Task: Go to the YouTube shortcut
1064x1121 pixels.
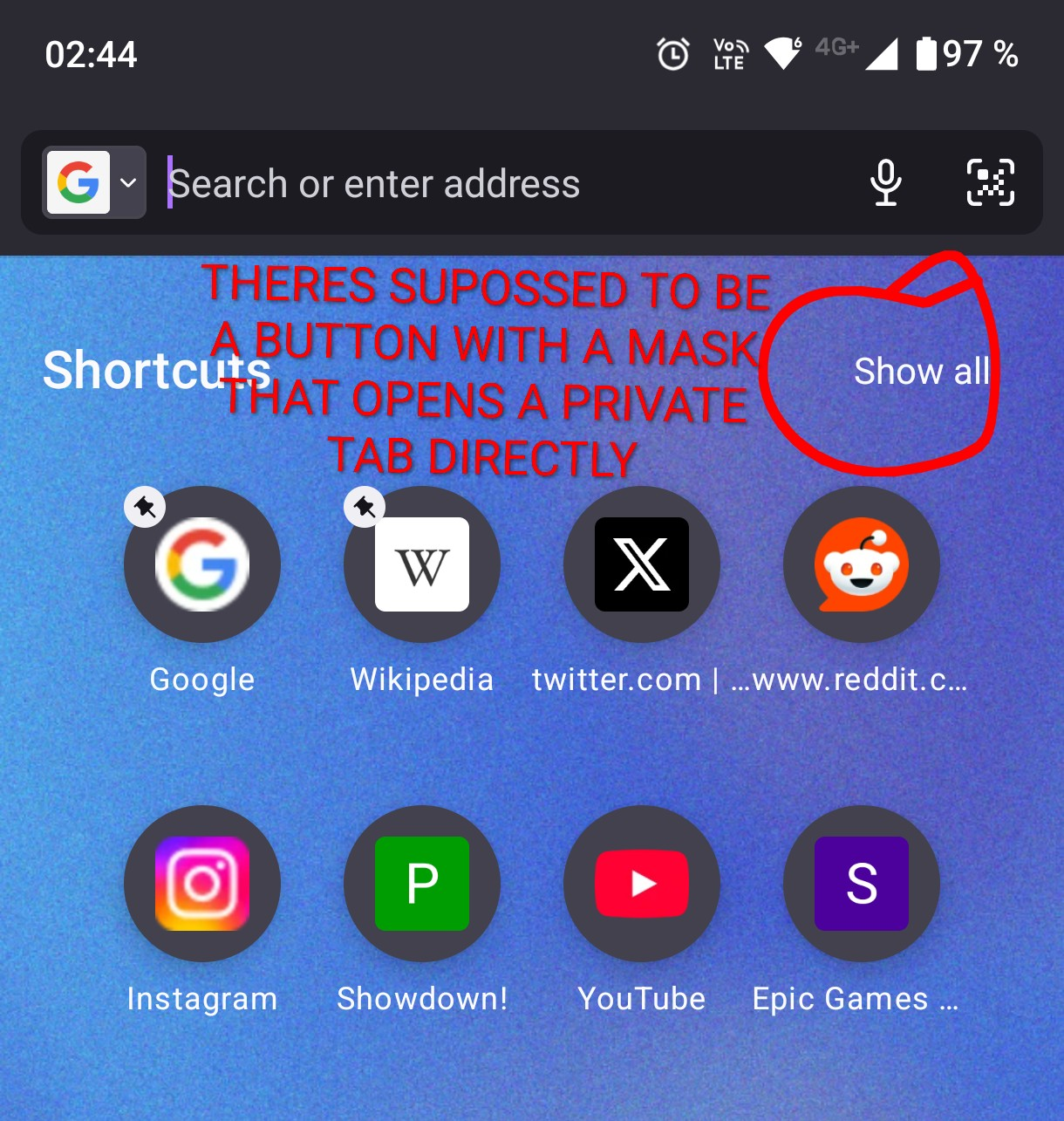Action: 642,884
